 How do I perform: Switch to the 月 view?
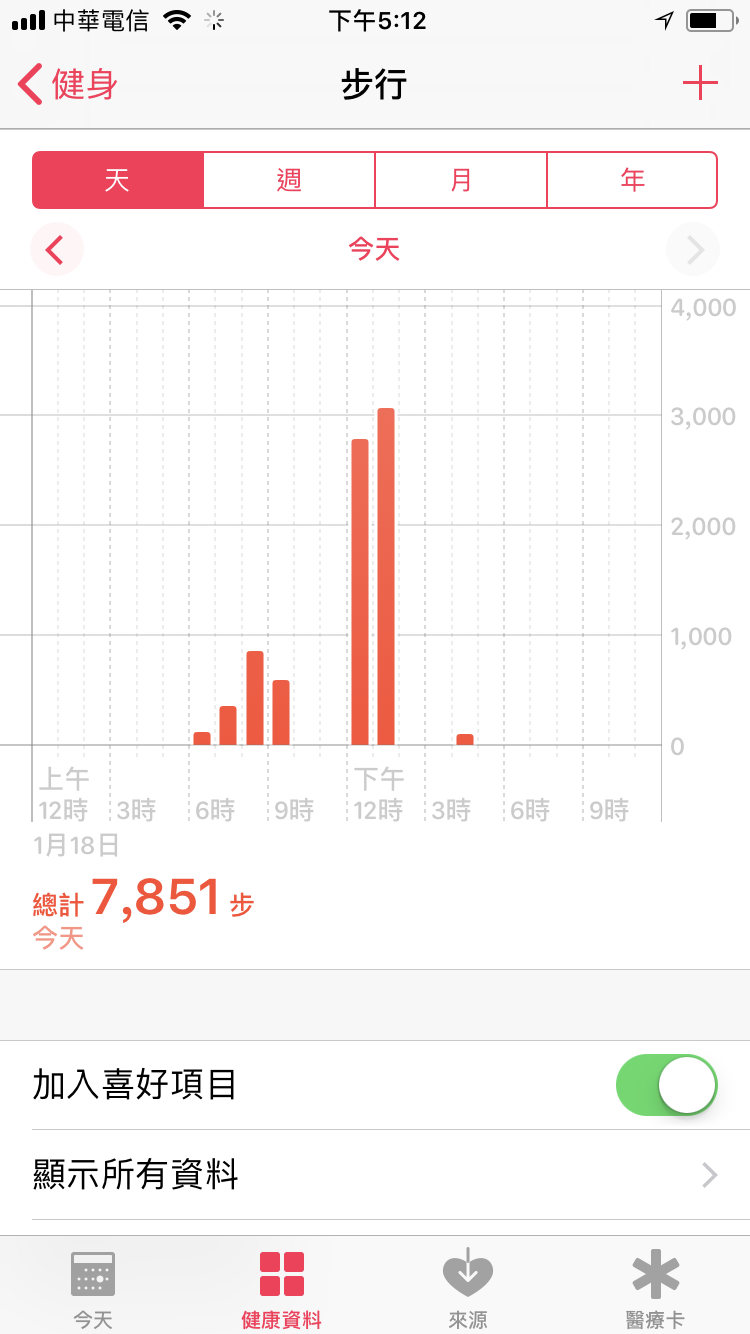tap(461, 180)
